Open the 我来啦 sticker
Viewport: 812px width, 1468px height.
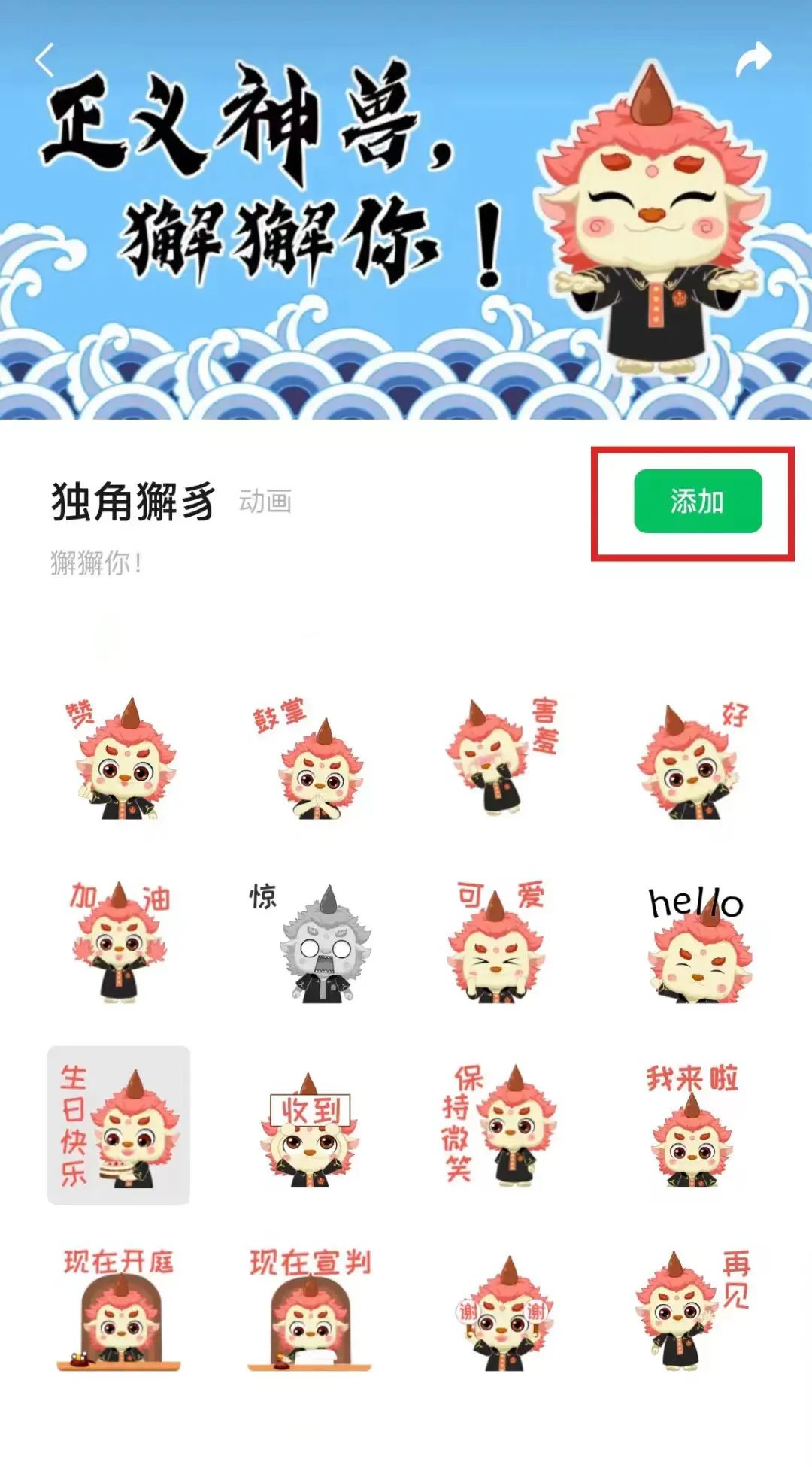point(692,1126)
